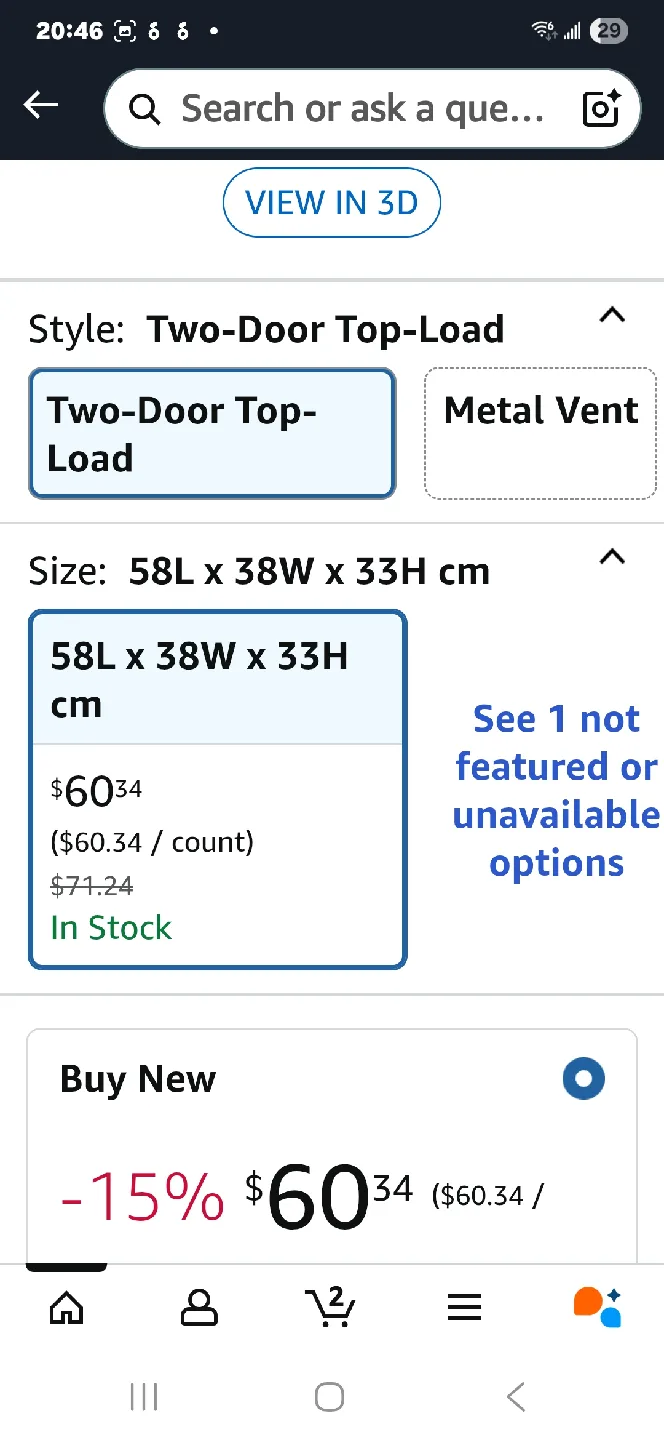Viewport: 664px width, 1440px height.
Task: Open the hamburger menu tab
Action: point(464,1306)
